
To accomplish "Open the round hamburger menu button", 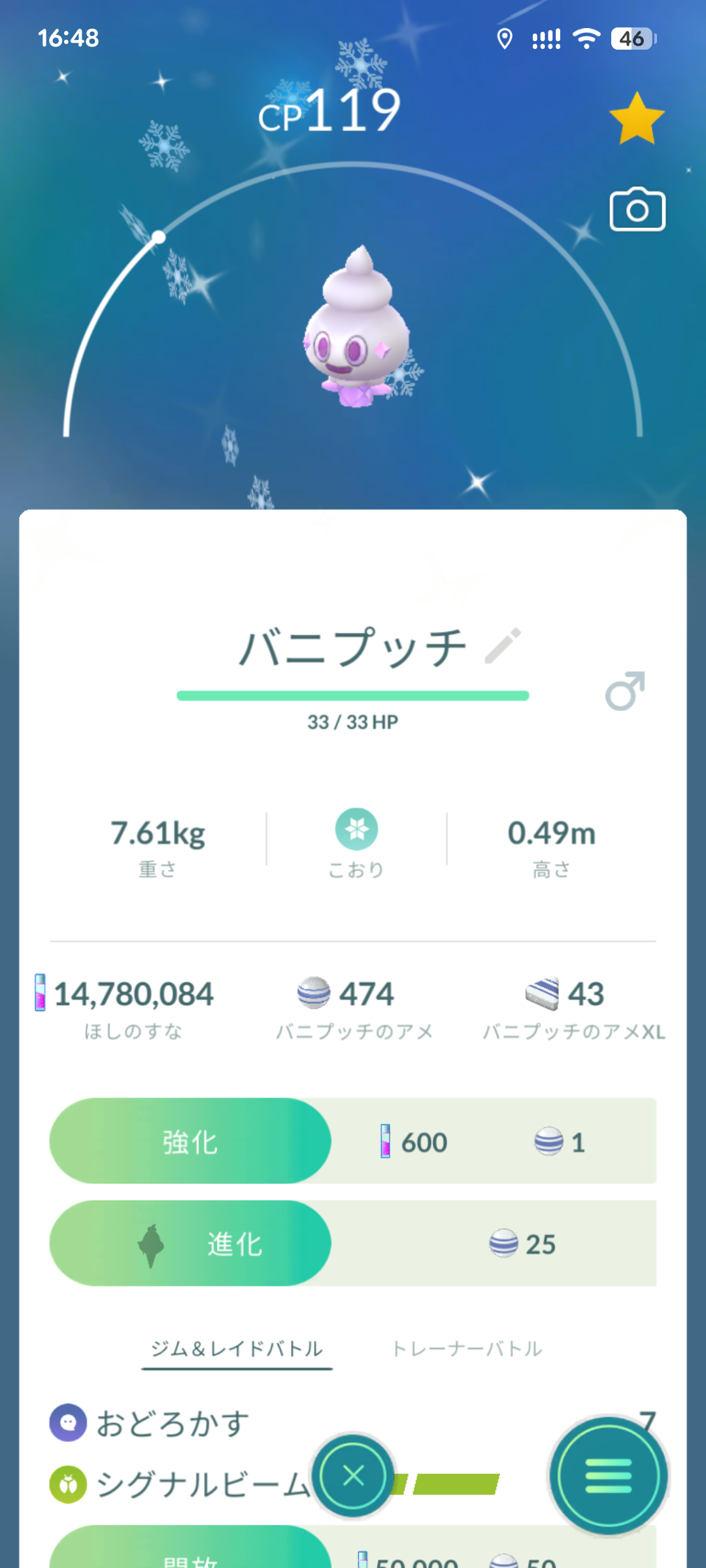I will tap(608, 1475).
